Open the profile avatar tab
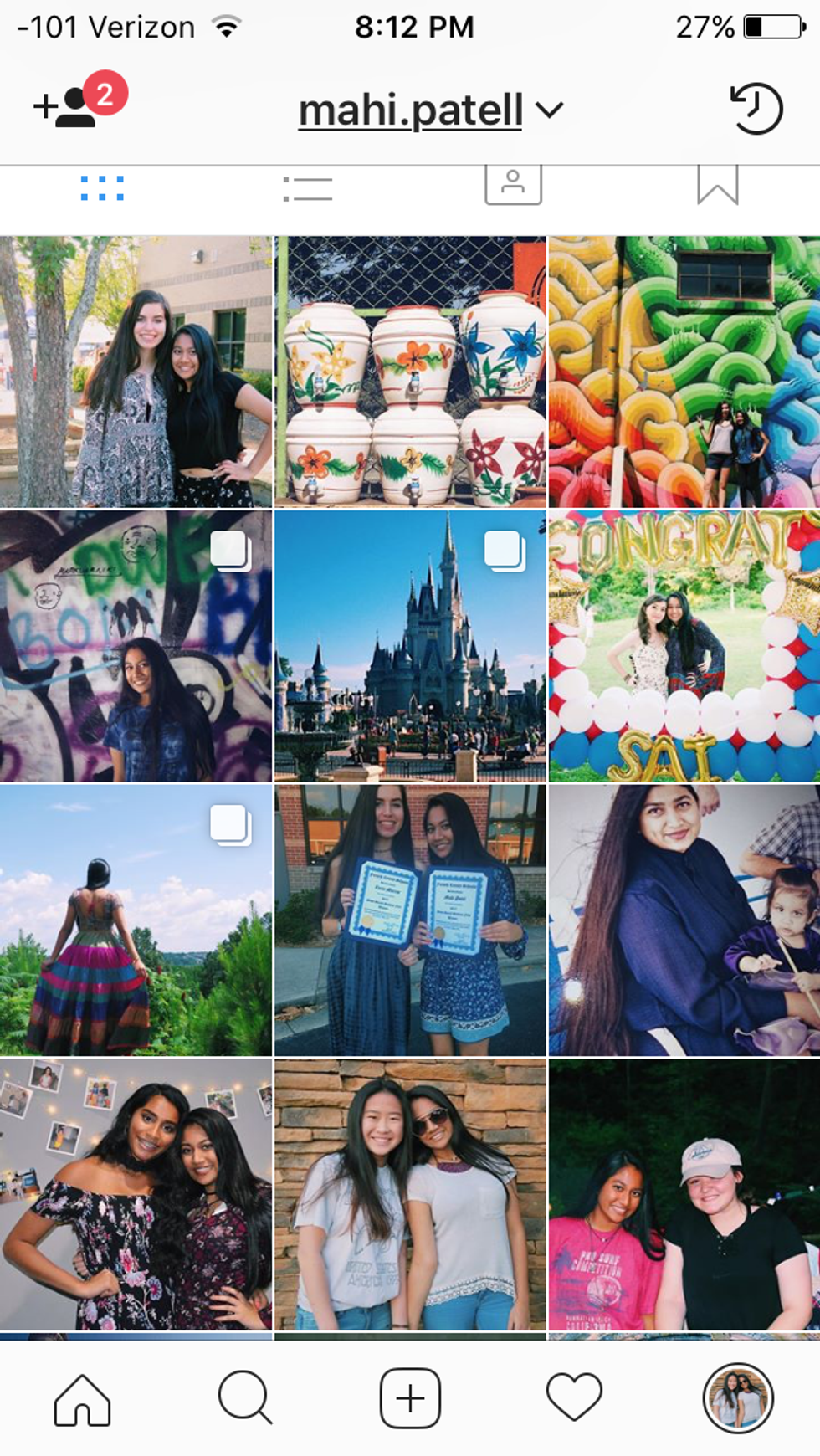The image size is (820, 1456). [x=738, y=1398]
